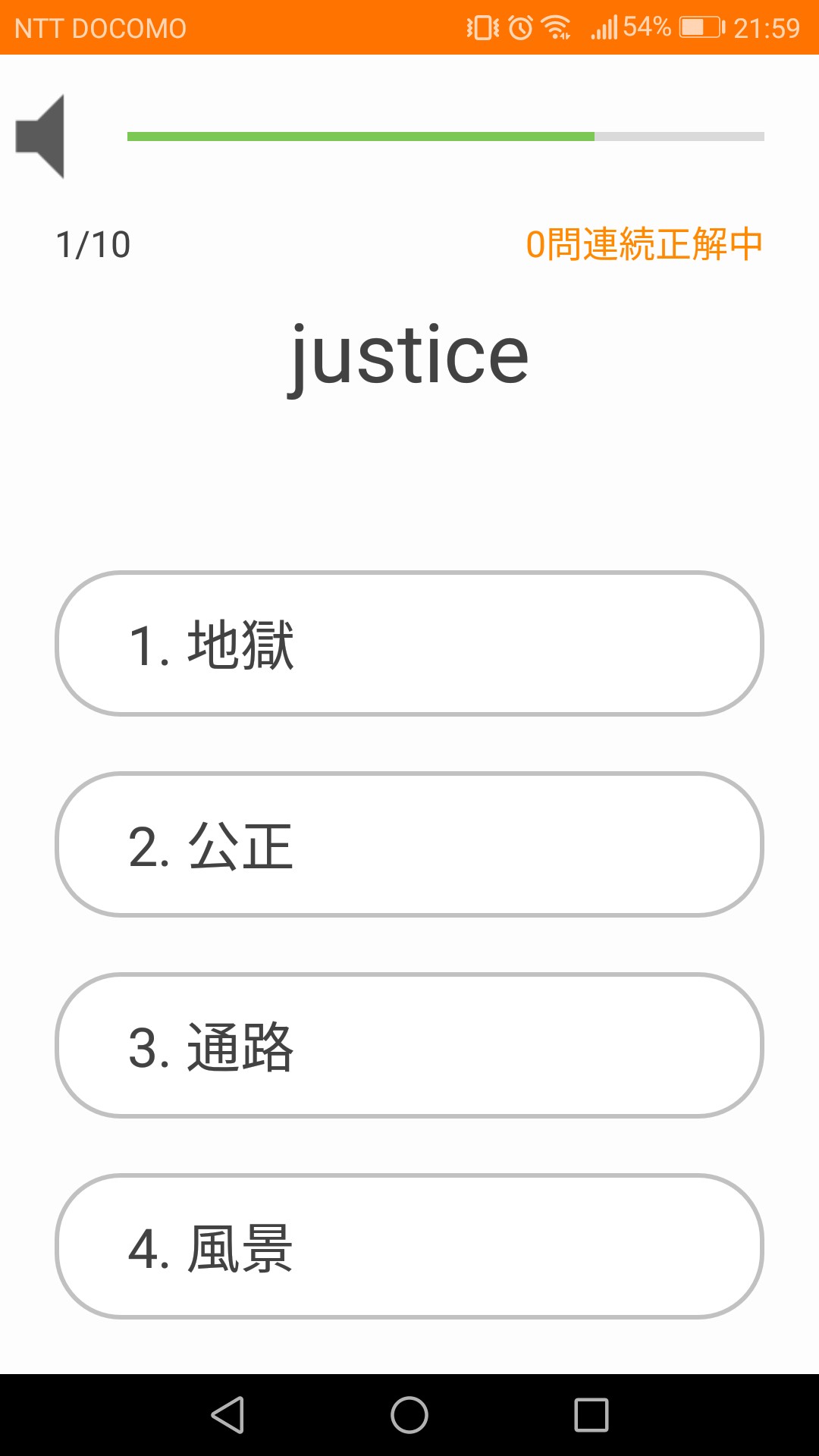
Task: Select answer 1. 地獄
Action: click(x=409, y=644)
